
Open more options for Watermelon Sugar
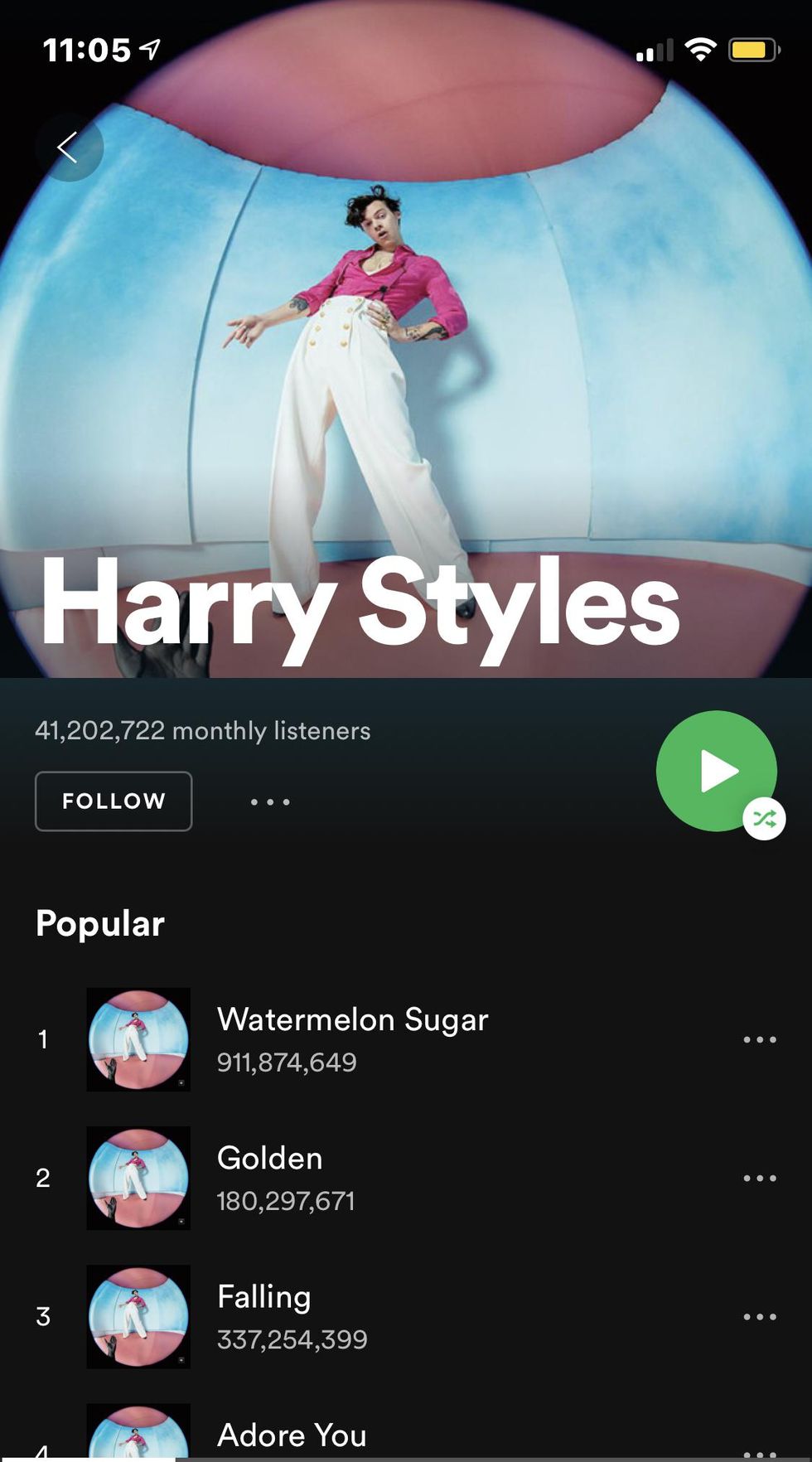[759, 1039]
